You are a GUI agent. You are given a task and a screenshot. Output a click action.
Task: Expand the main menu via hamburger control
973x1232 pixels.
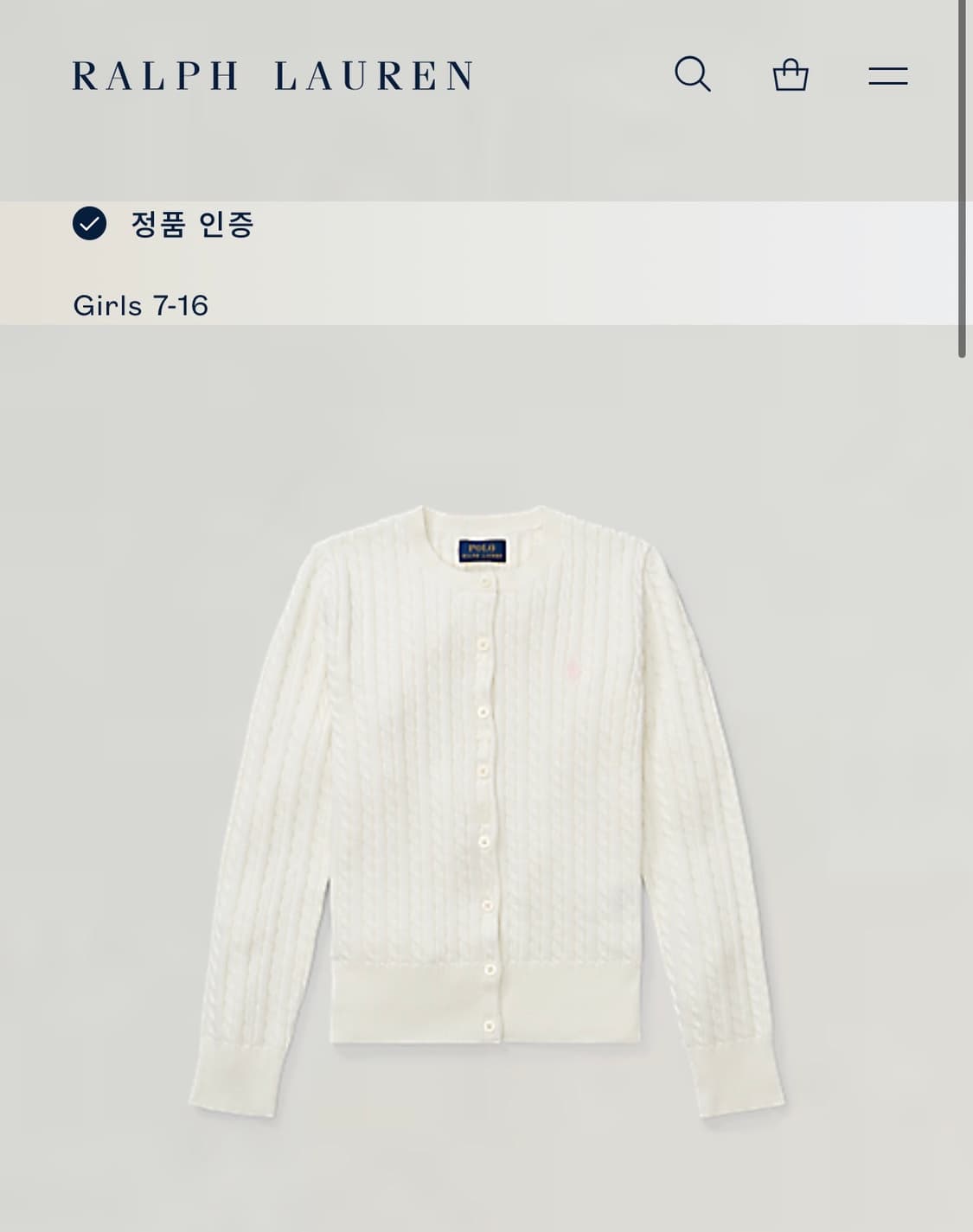[x=889, y=77]
